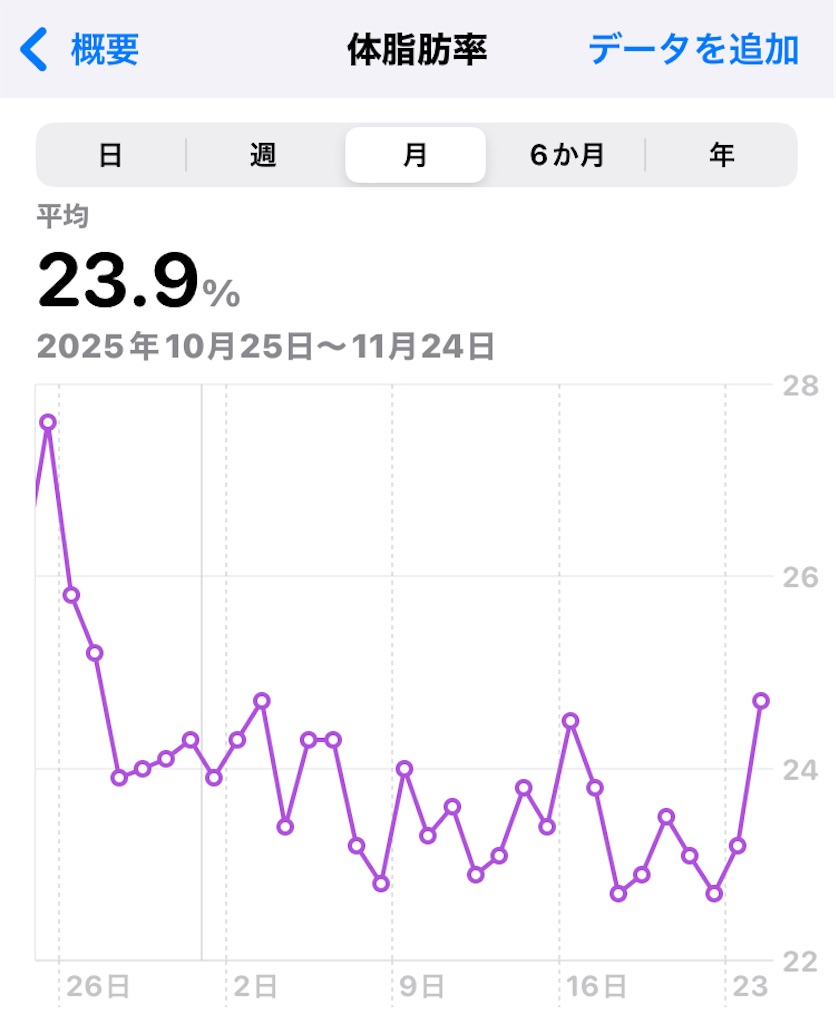Show the 年 view
The image size is (836, 1024).
point(721,155)
